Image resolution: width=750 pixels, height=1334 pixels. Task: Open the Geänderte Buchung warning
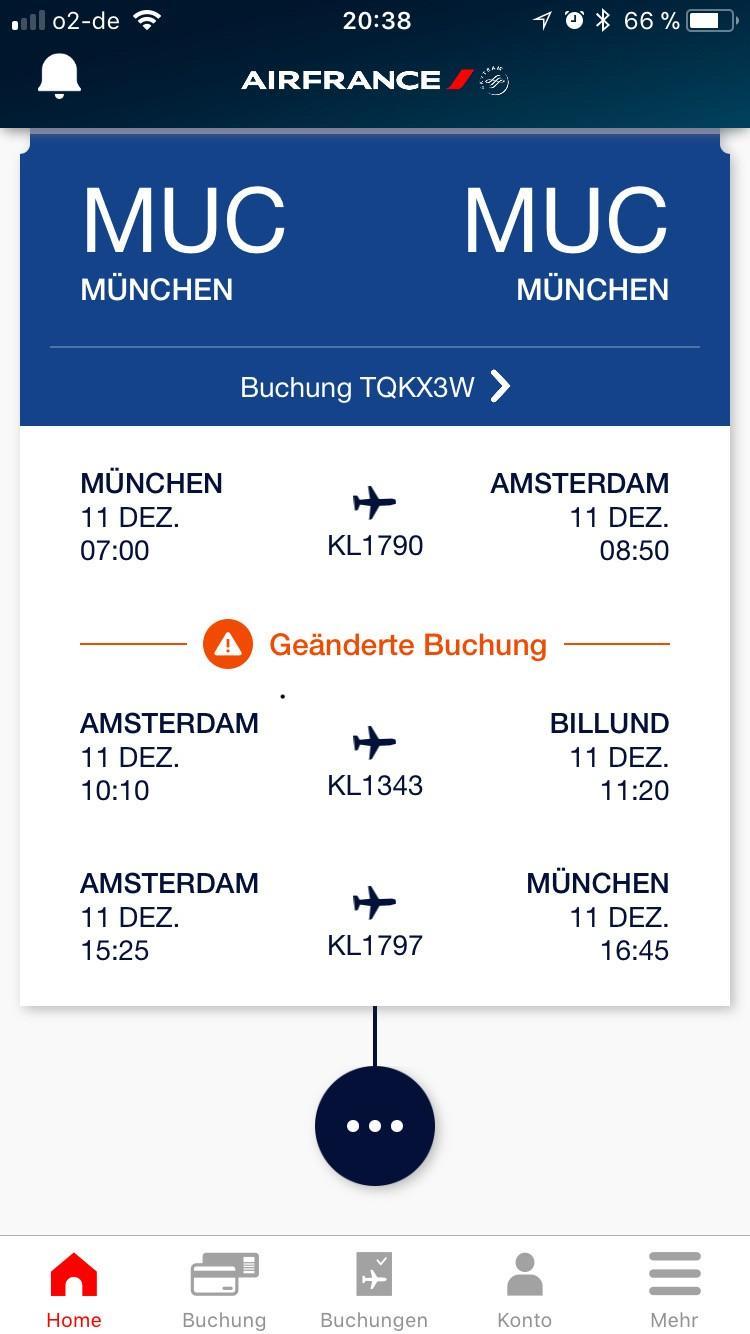point(375,645)
